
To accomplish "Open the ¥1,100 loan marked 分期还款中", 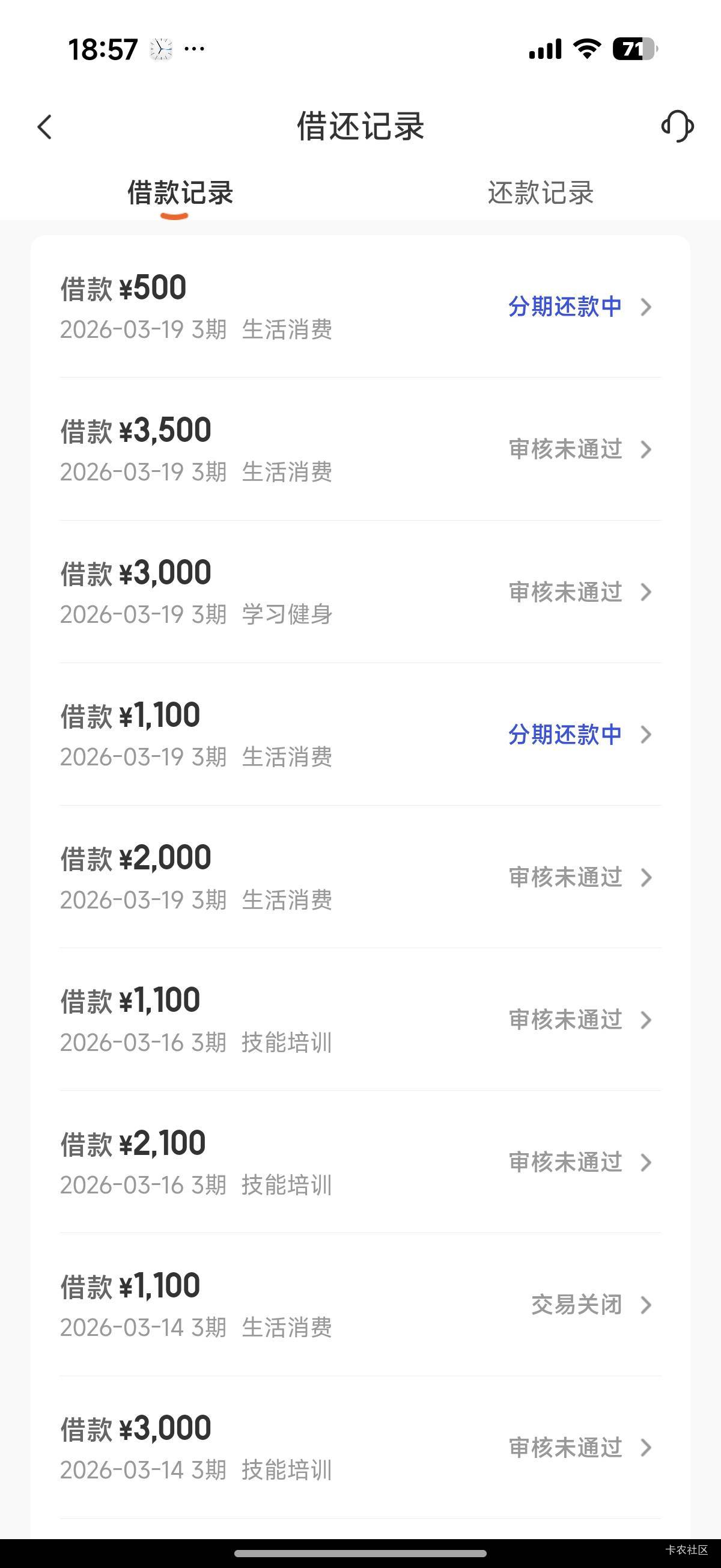I will 360,734.
